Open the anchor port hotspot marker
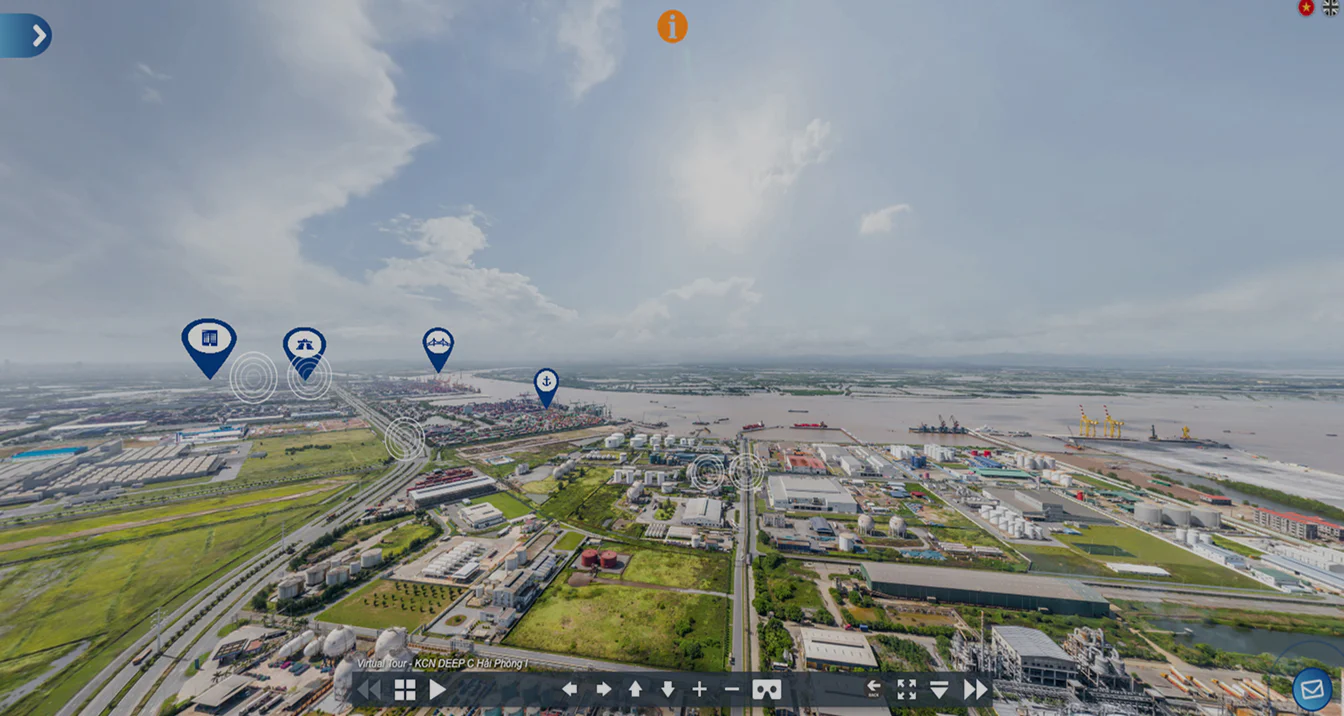 [546, 386]
